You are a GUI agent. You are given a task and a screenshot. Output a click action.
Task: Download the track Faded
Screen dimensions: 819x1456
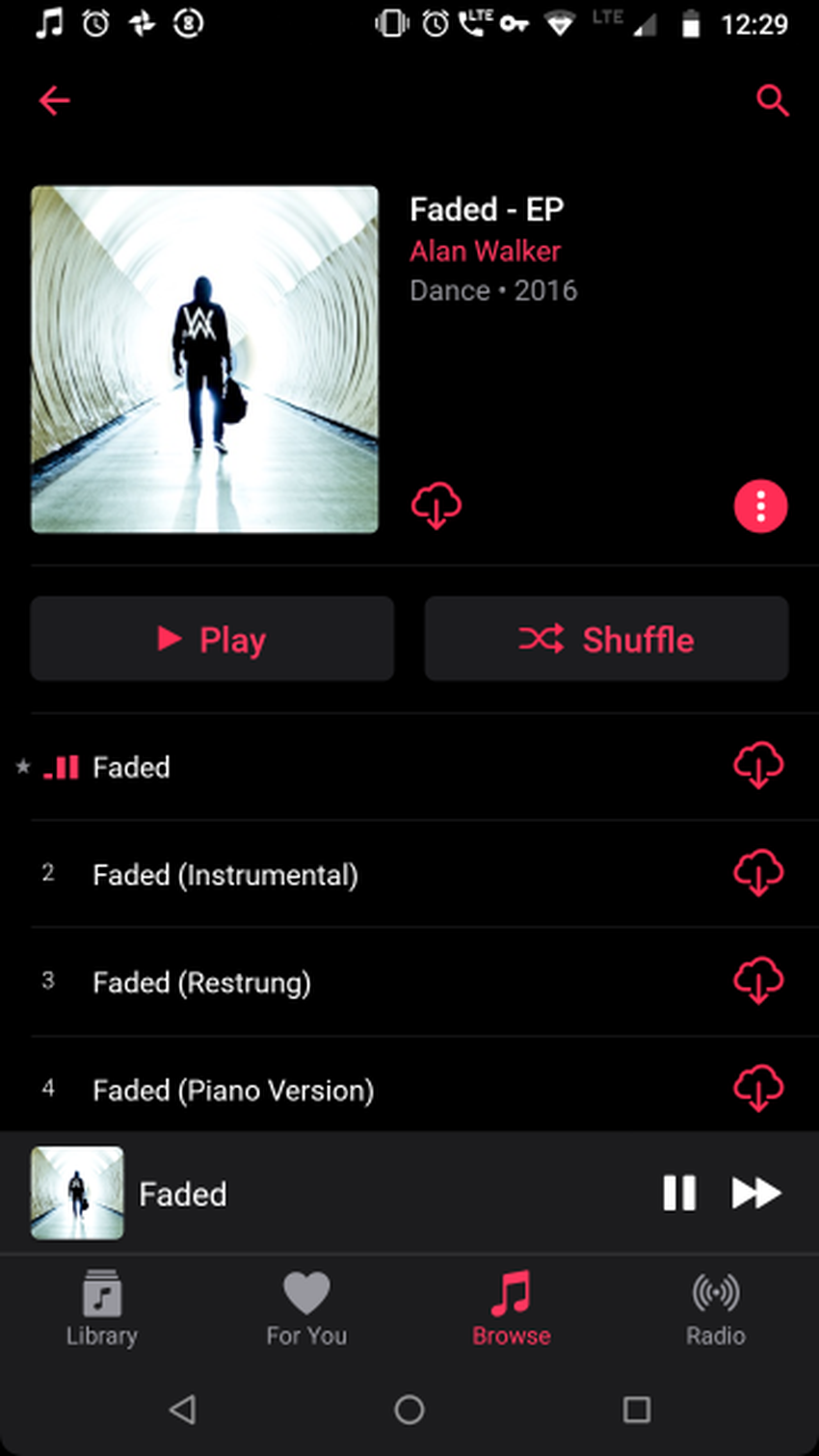(x=758, y=766)
